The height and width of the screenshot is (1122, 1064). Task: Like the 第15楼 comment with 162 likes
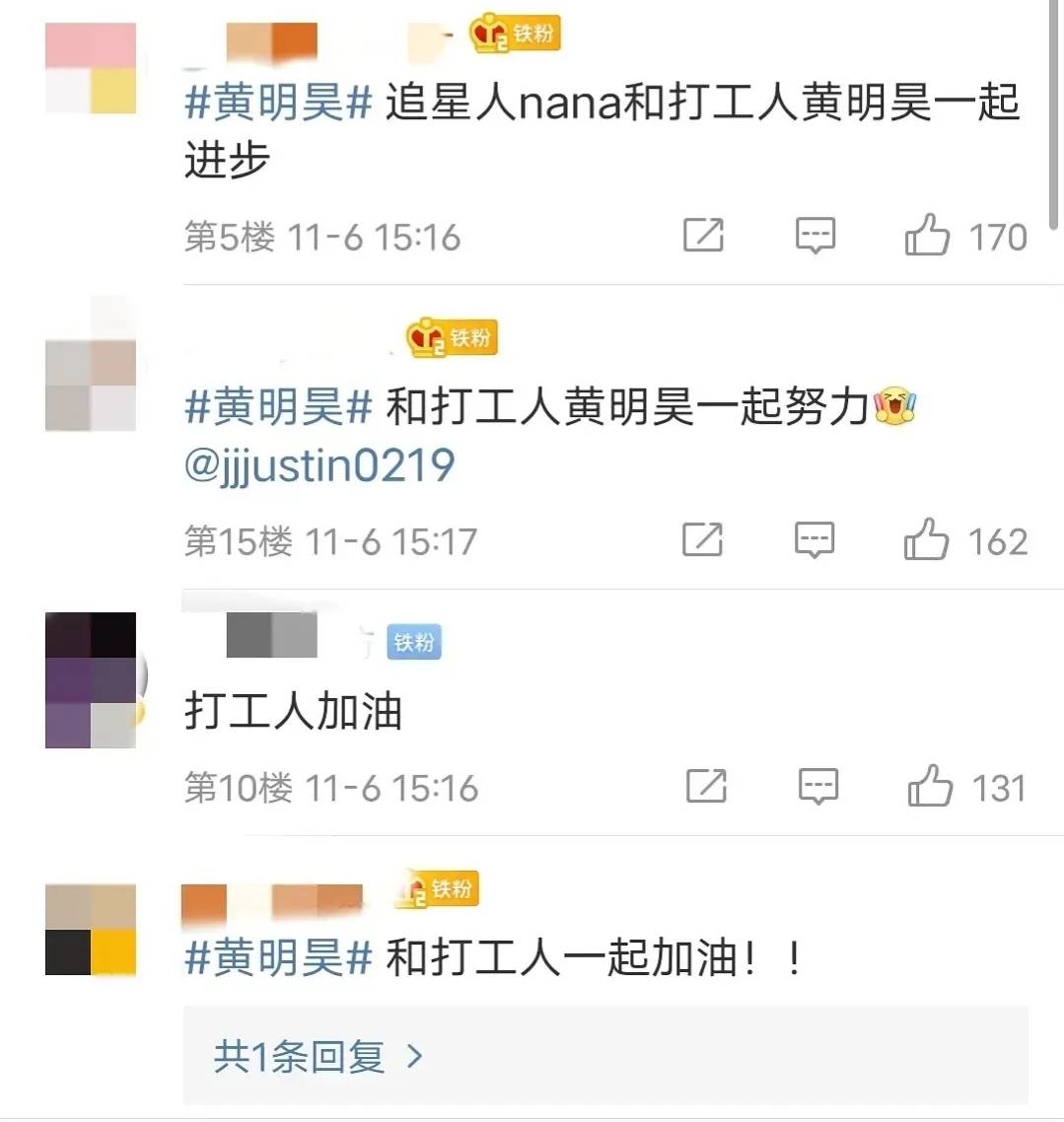tap(926, 540)
